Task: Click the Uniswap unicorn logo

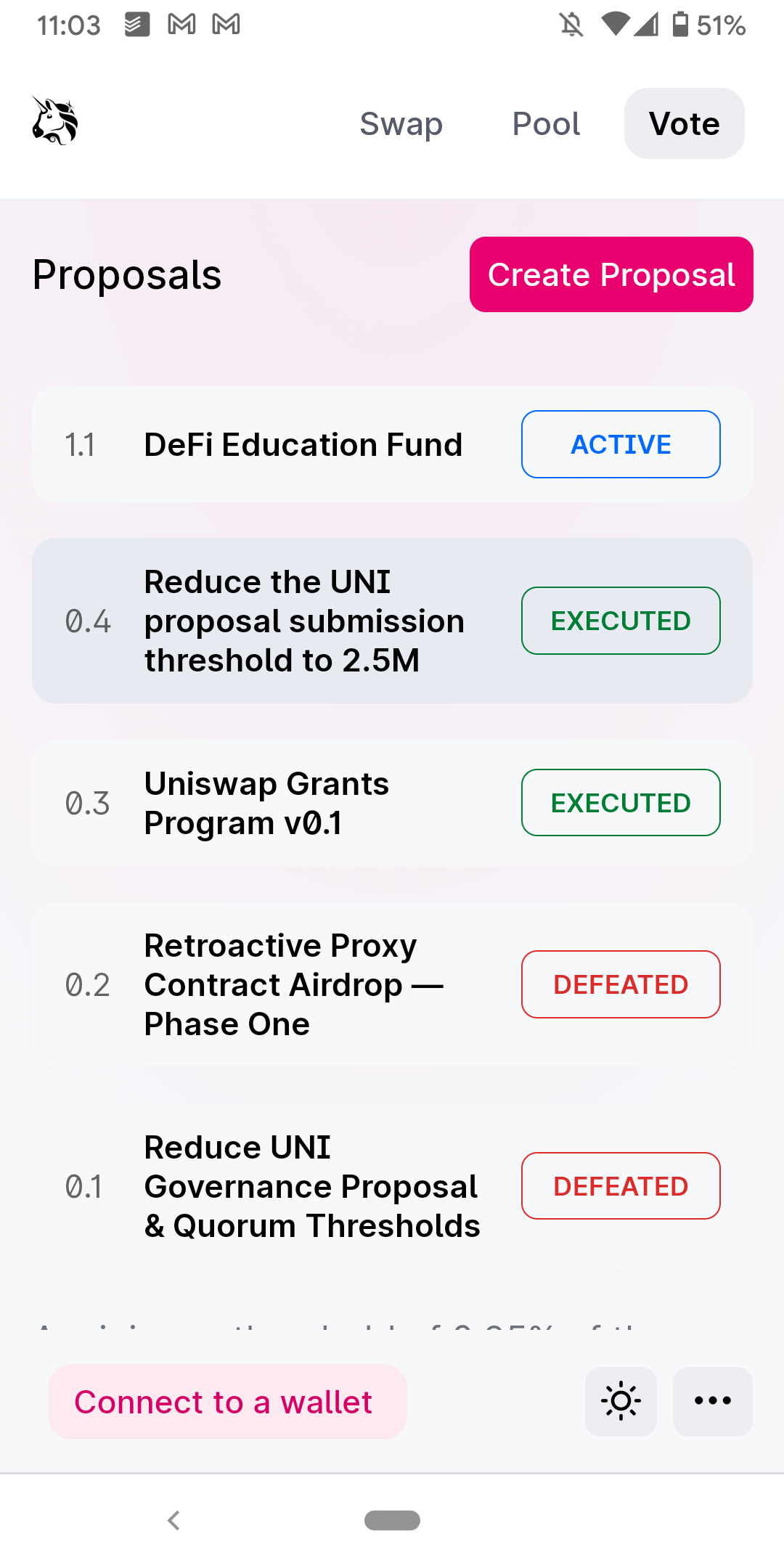Action: [x=54, y=122]
